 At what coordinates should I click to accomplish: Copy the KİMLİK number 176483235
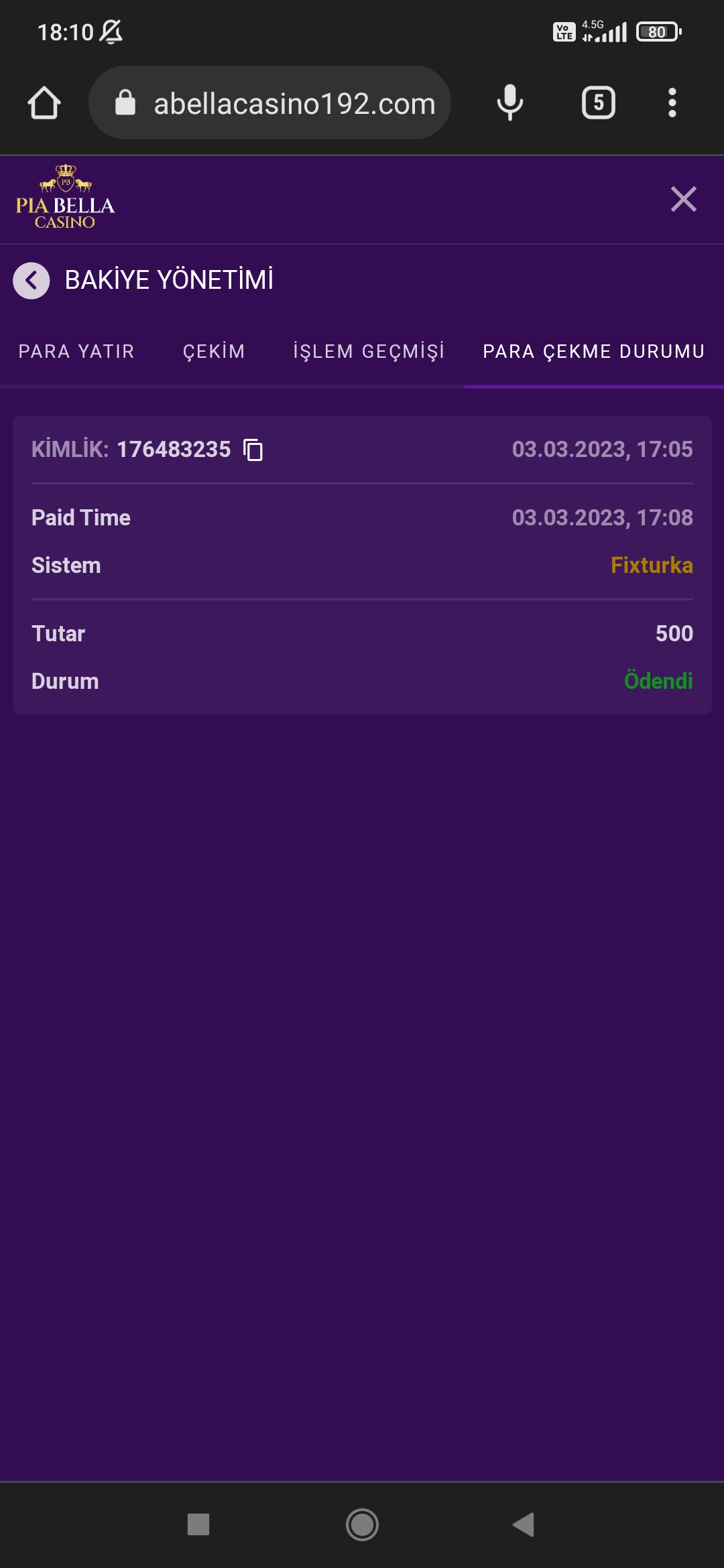(253, 450)
